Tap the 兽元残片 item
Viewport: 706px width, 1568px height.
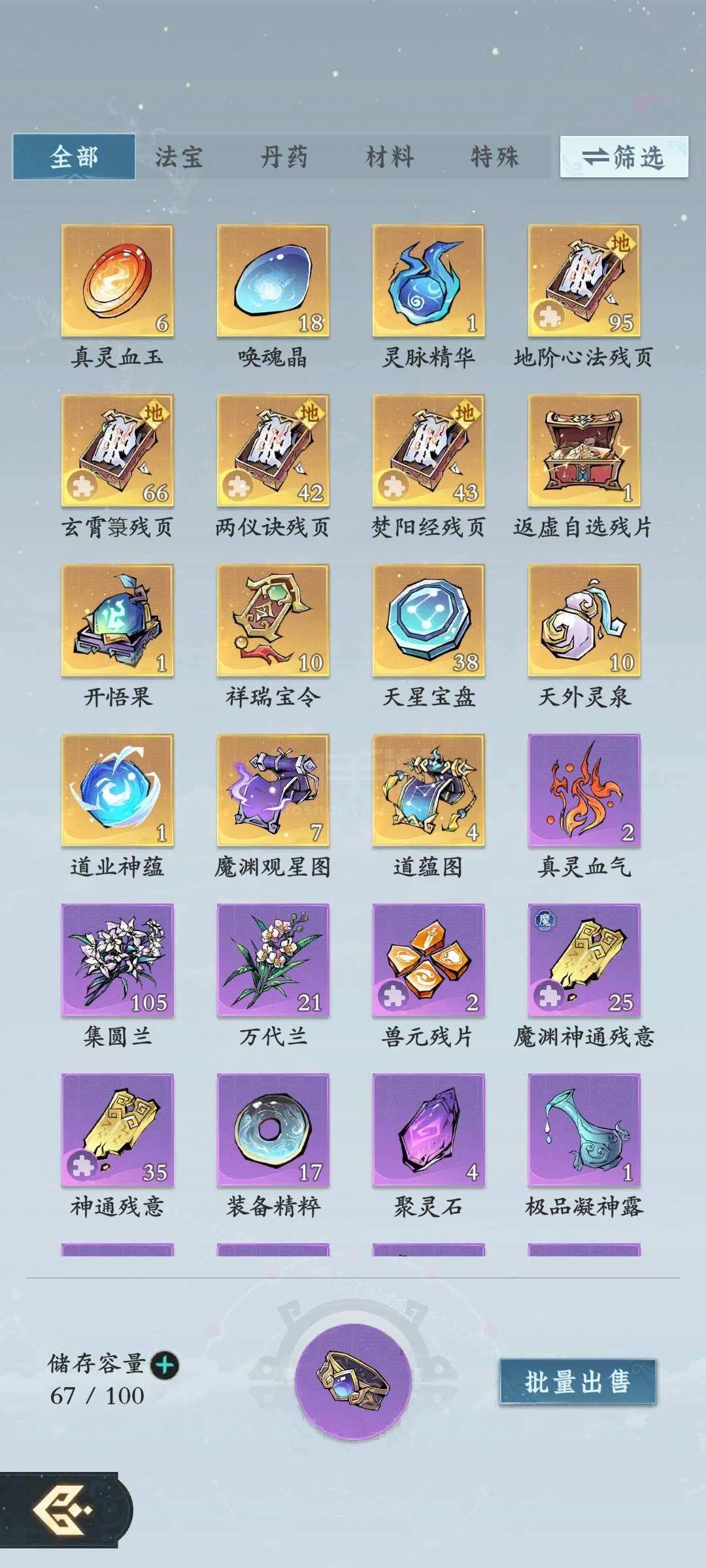coord(429,960)
